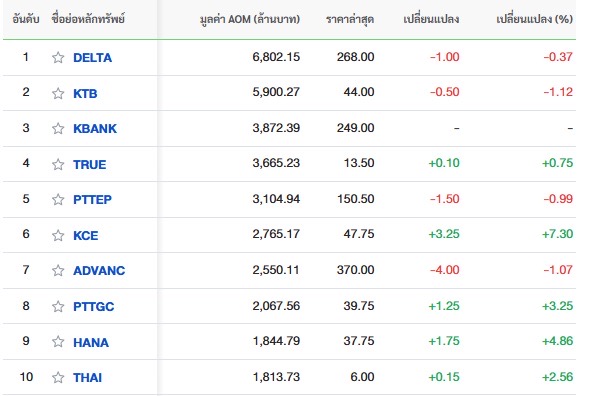This screenshot has width=592, height=396.
Task: Star the THAI stock
Action: (x=58, y=378)
